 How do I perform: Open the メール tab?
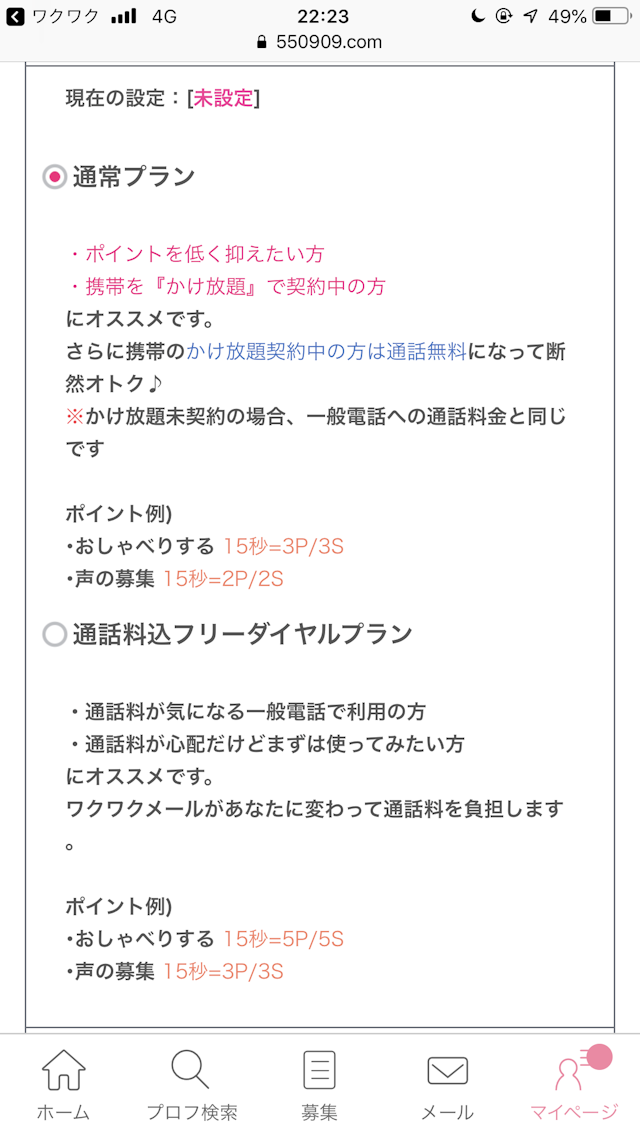coord(447,1084)
